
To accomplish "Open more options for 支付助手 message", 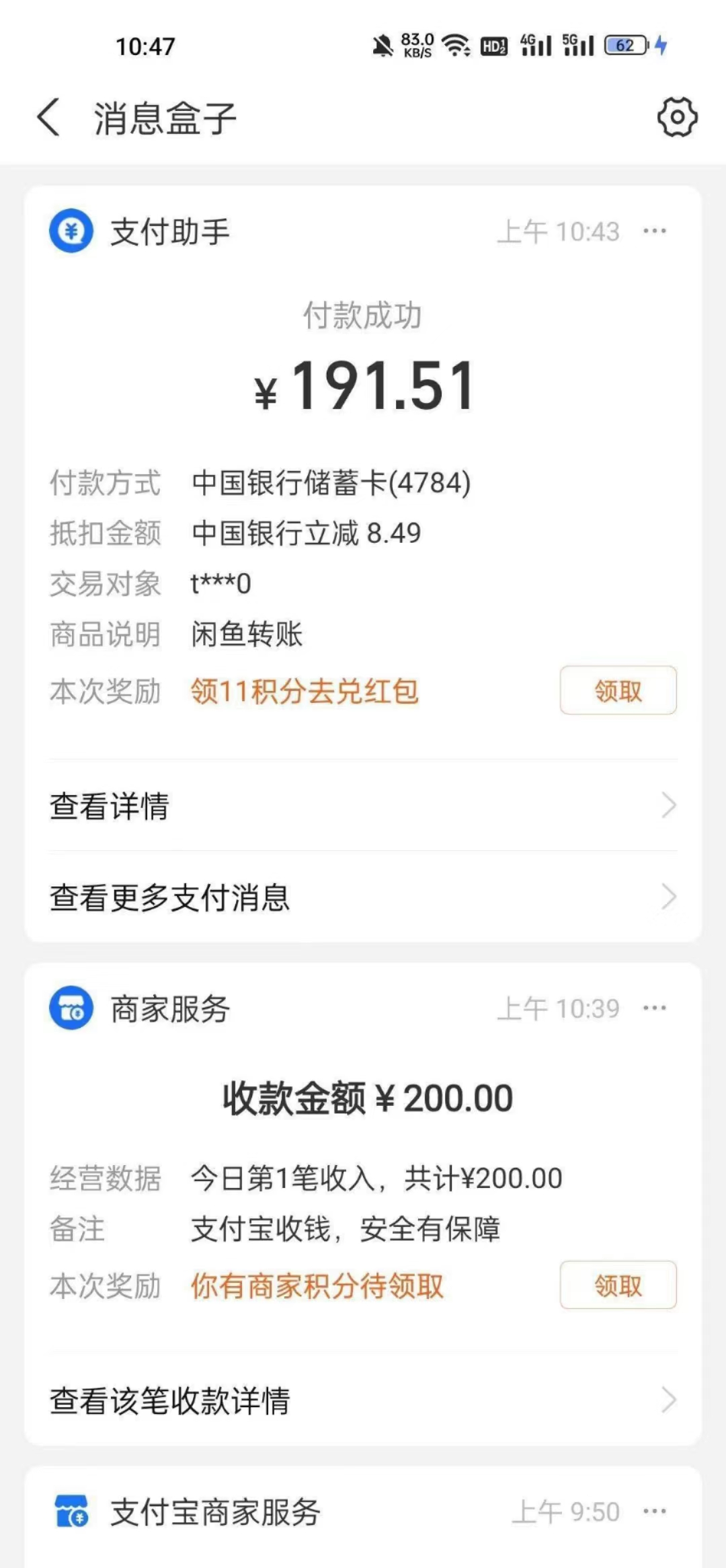I will tap(654, 231).
